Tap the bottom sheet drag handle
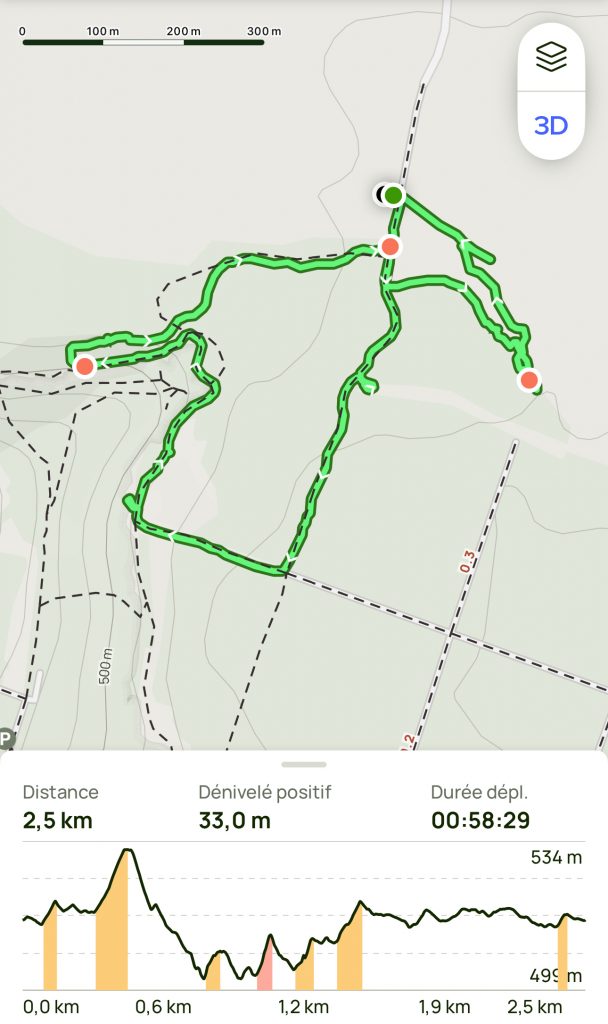Image resolution: width=608 pixels, height=1024 pixels. tap(303, 764)
